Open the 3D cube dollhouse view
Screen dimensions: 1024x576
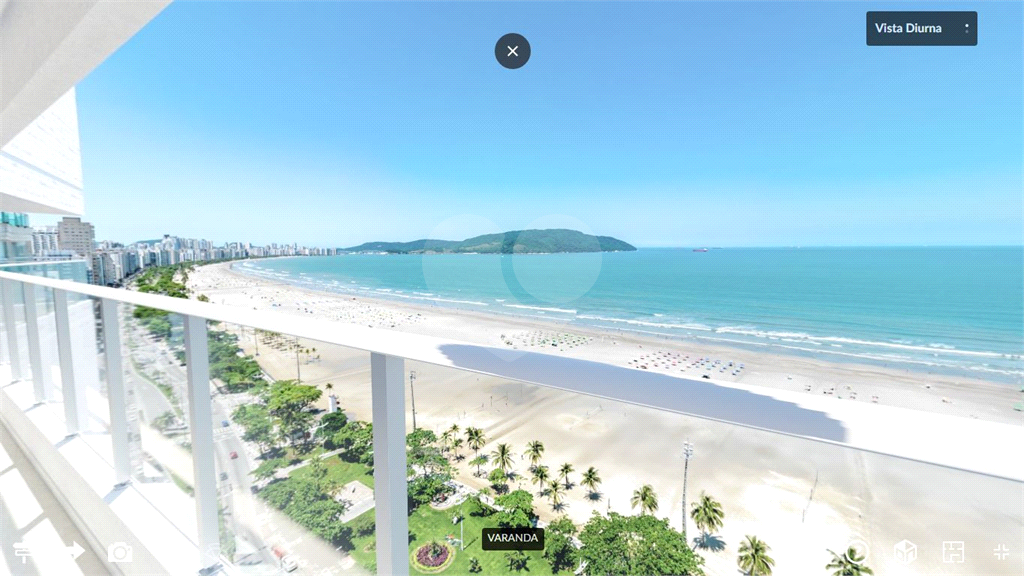(905, 552)
